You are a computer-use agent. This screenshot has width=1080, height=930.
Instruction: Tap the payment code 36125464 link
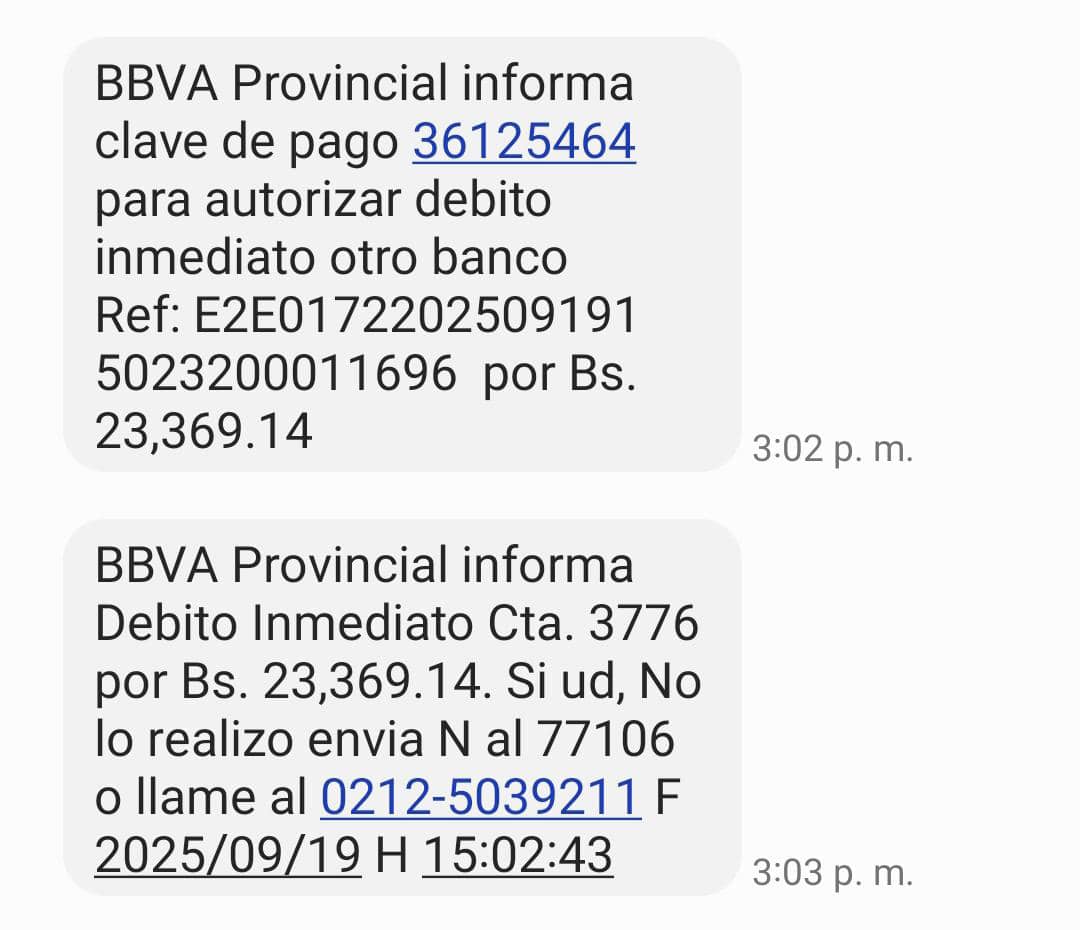[x=524, y=143]
